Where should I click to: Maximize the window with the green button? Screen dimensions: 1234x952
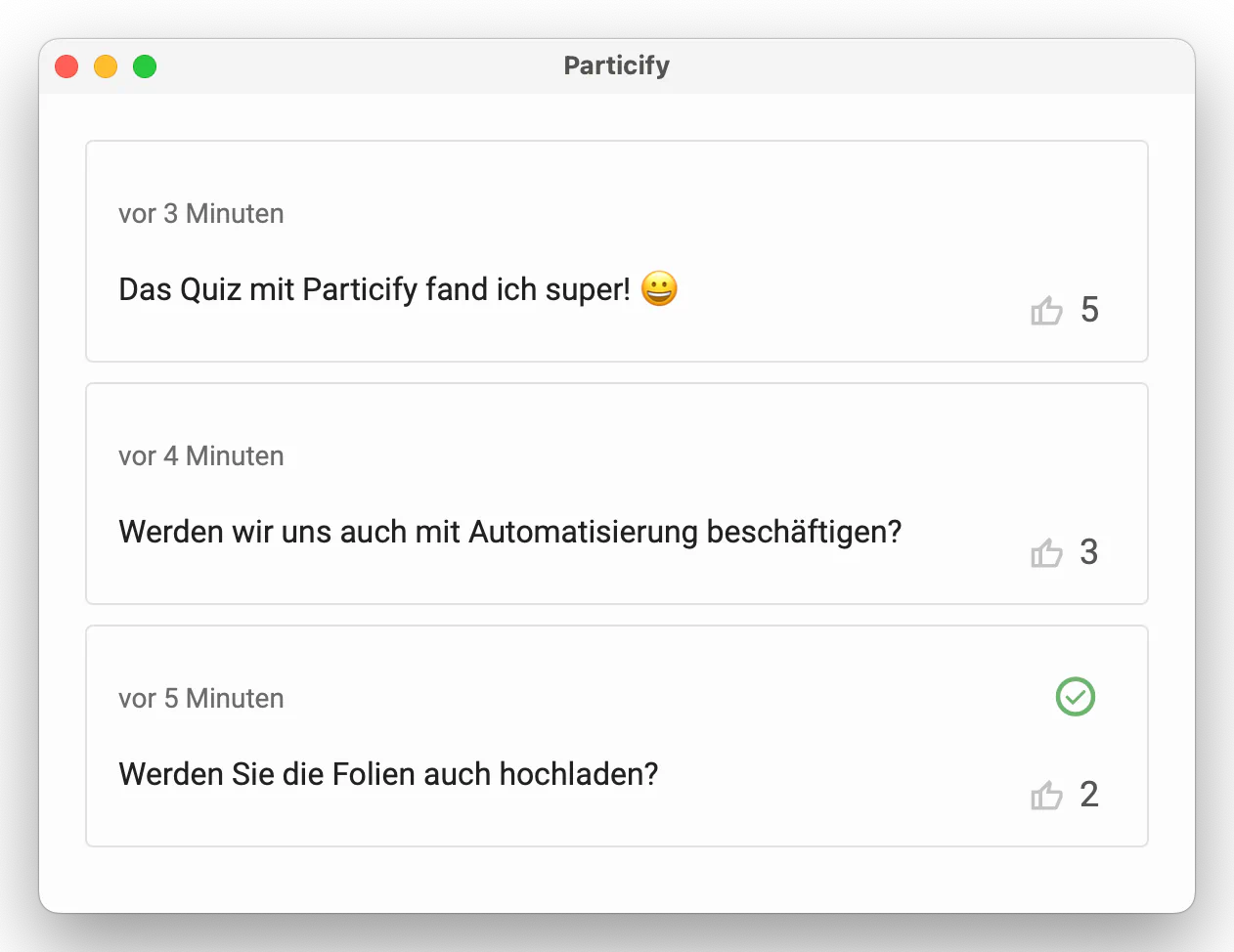pyautogui.click(x=145, y=66)
